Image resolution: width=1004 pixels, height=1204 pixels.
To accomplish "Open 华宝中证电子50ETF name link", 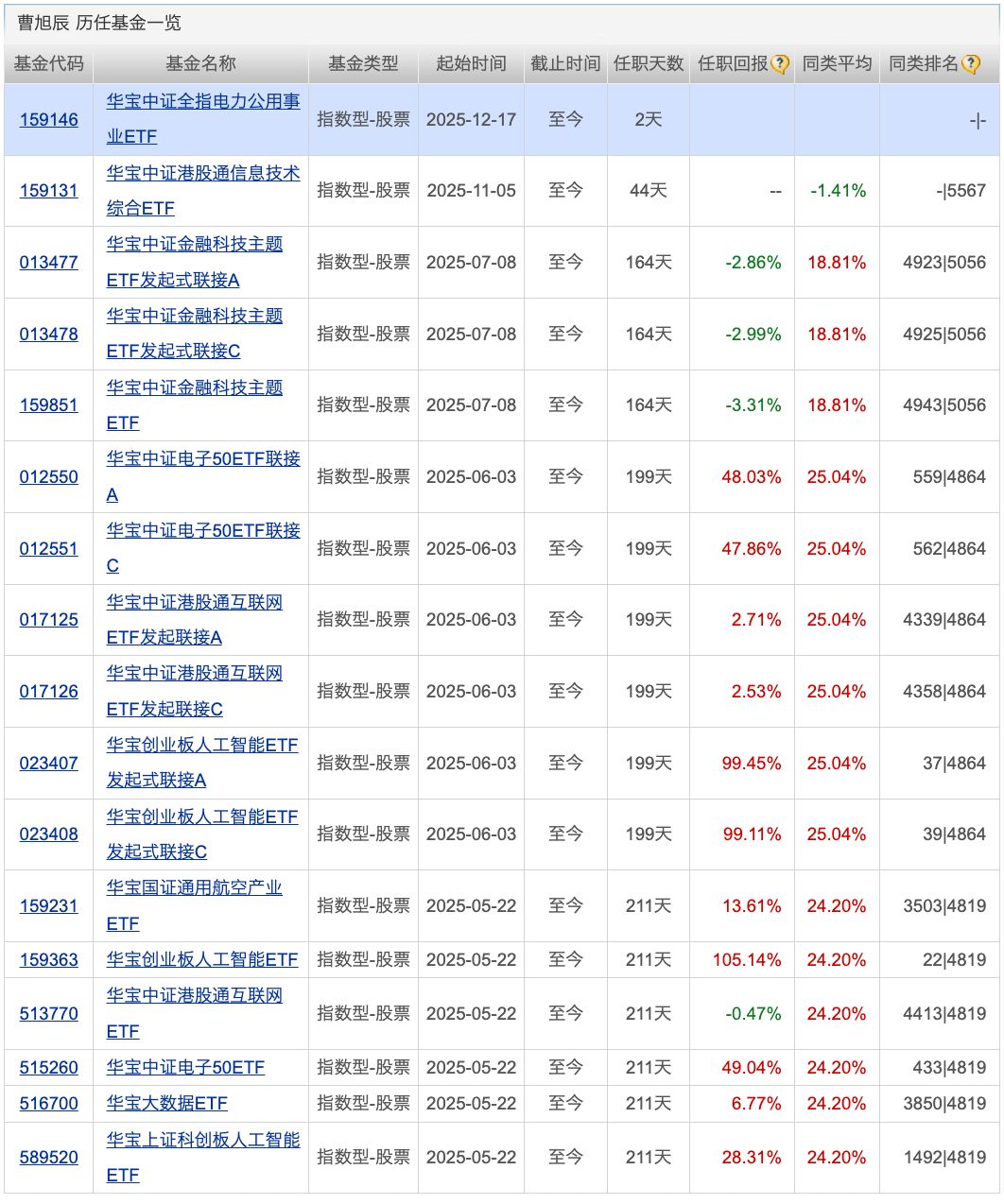I will coord(185,1068).
